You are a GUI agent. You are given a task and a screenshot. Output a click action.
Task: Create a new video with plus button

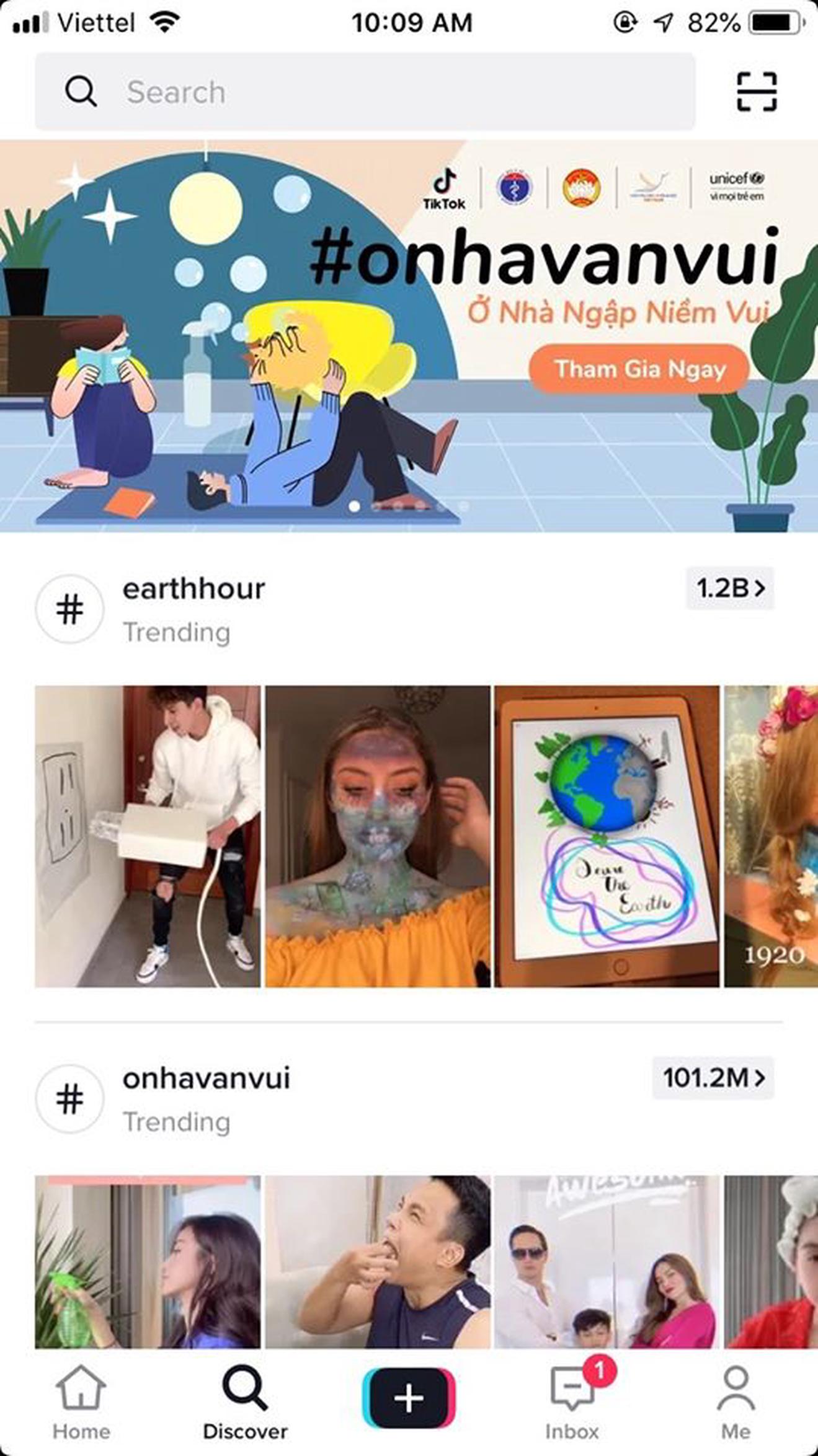(x=409, y=1399)
